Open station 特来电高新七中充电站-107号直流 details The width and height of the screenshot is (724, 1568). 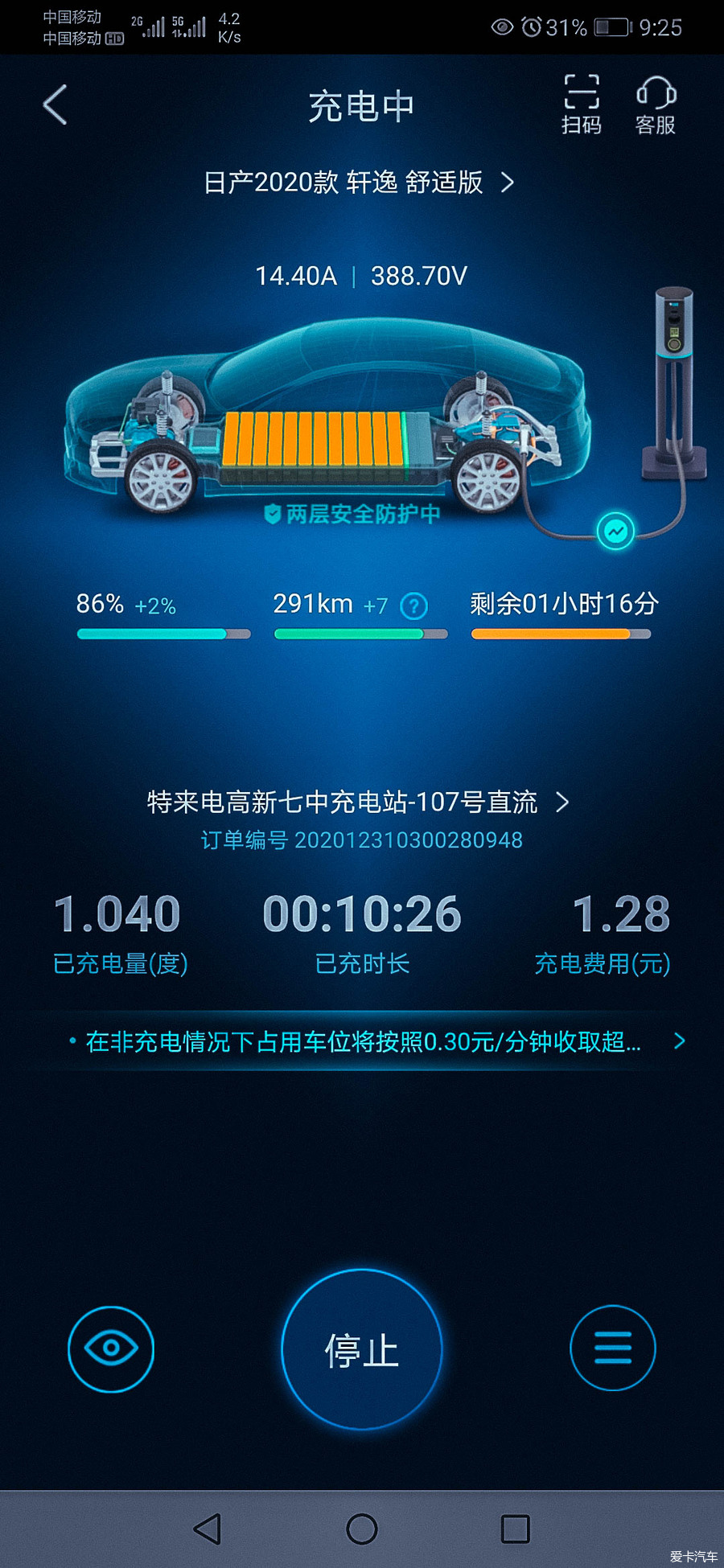(359, 802)
